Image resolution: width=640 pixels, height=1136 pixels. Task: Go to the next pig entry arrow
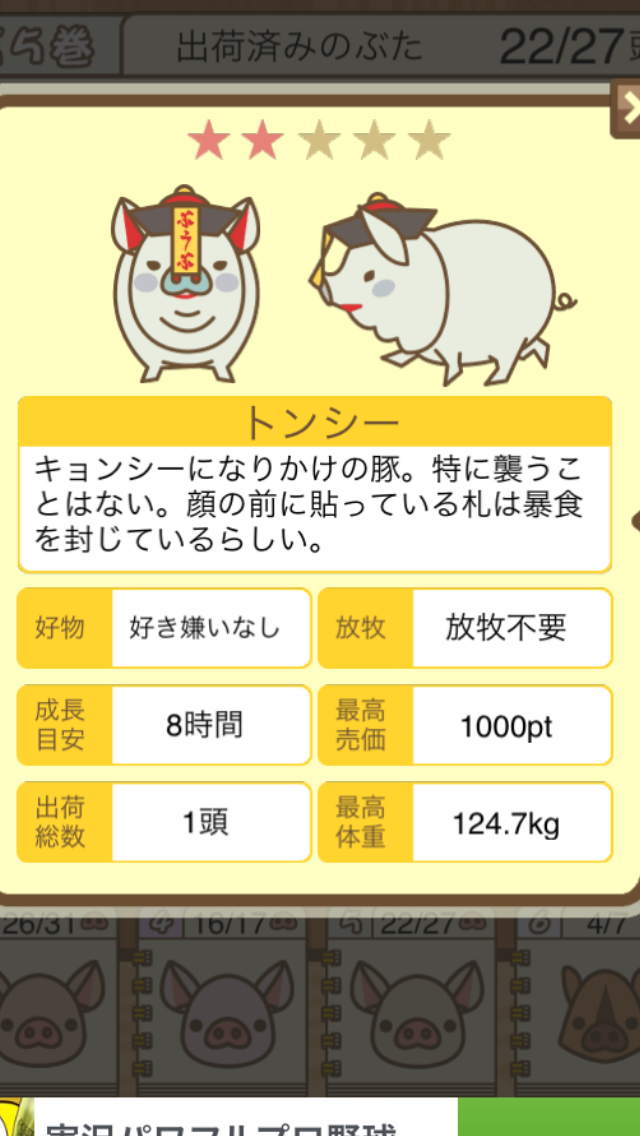tap(634, 520)
